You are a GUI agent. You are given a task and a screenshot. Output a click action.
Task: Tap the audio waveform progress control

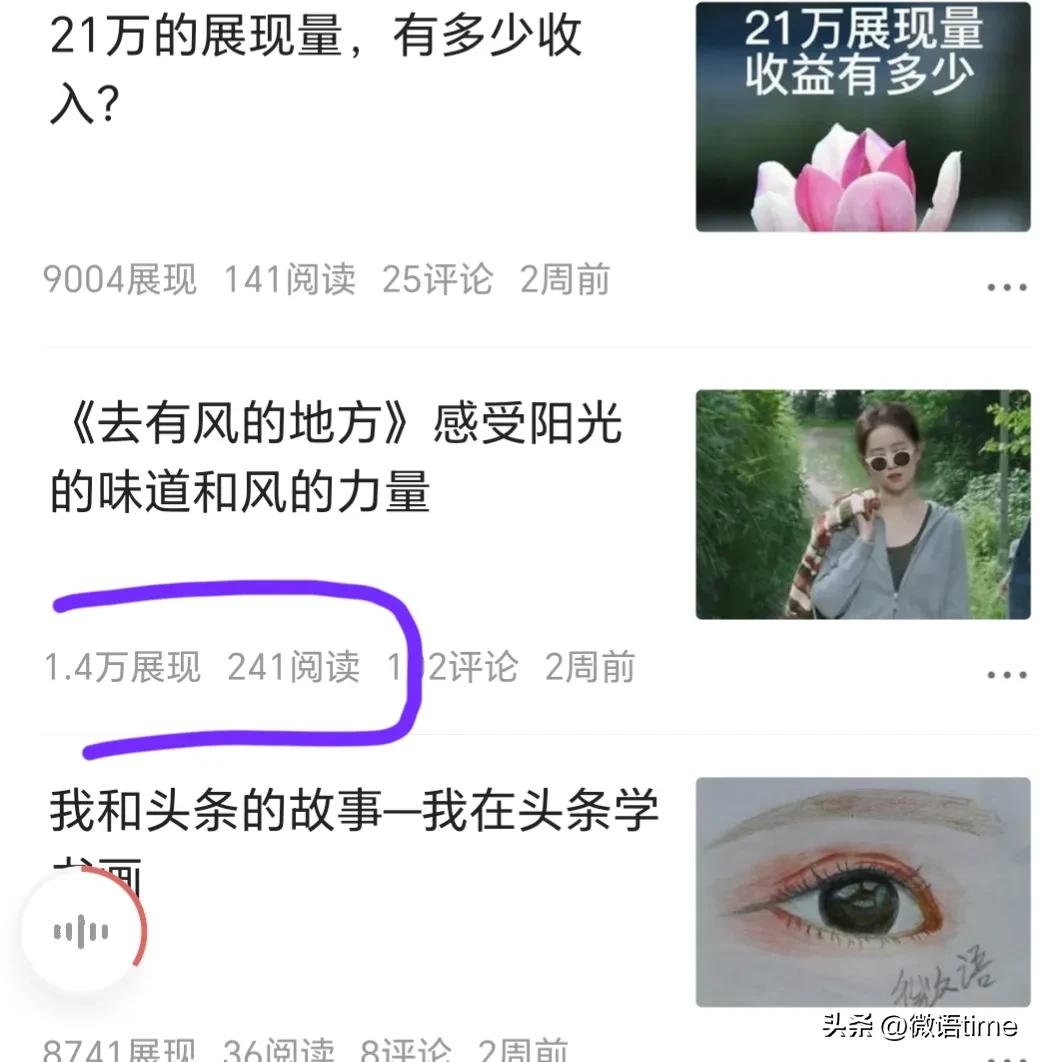80,931
